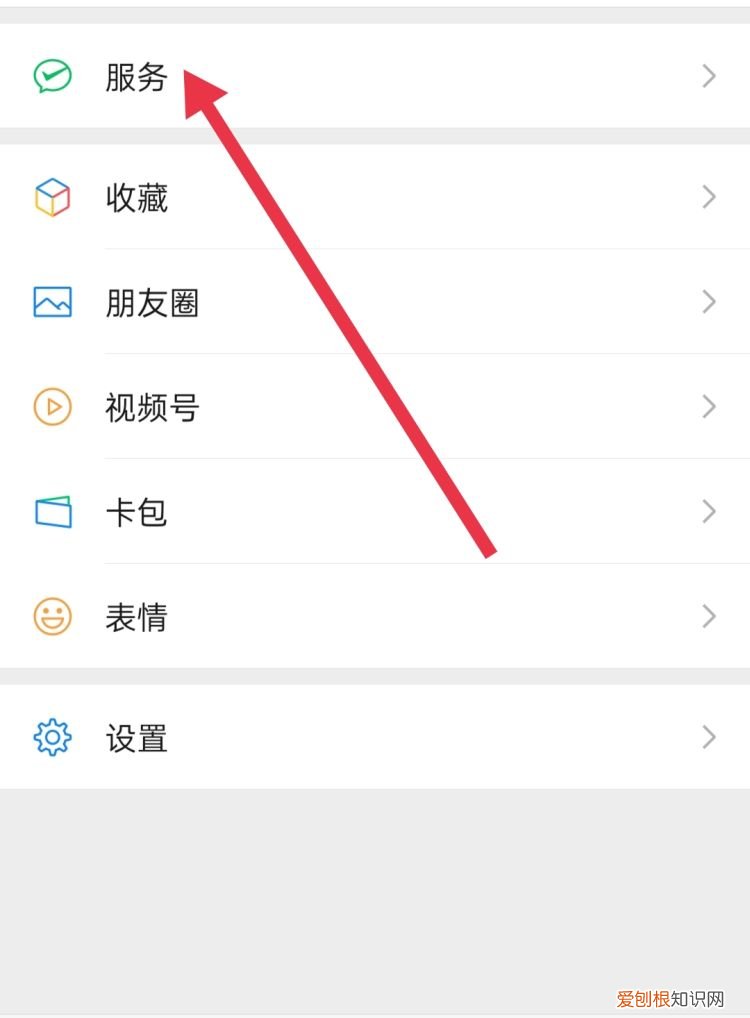Select the 朋友圈 (Moments) photo icon
The image size is (750, 1018).
coord(53,302)
